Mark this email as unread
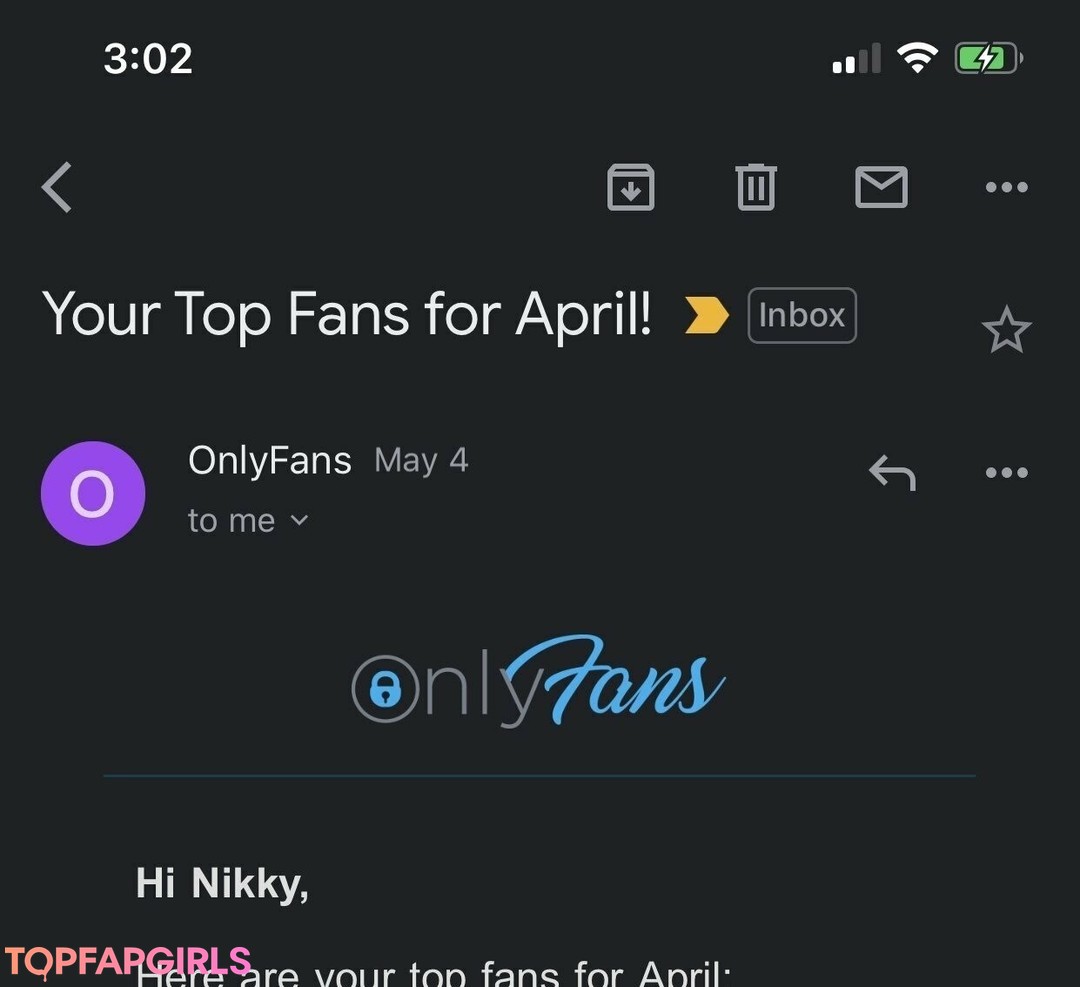1080x987 pixels. coord(881,187)
